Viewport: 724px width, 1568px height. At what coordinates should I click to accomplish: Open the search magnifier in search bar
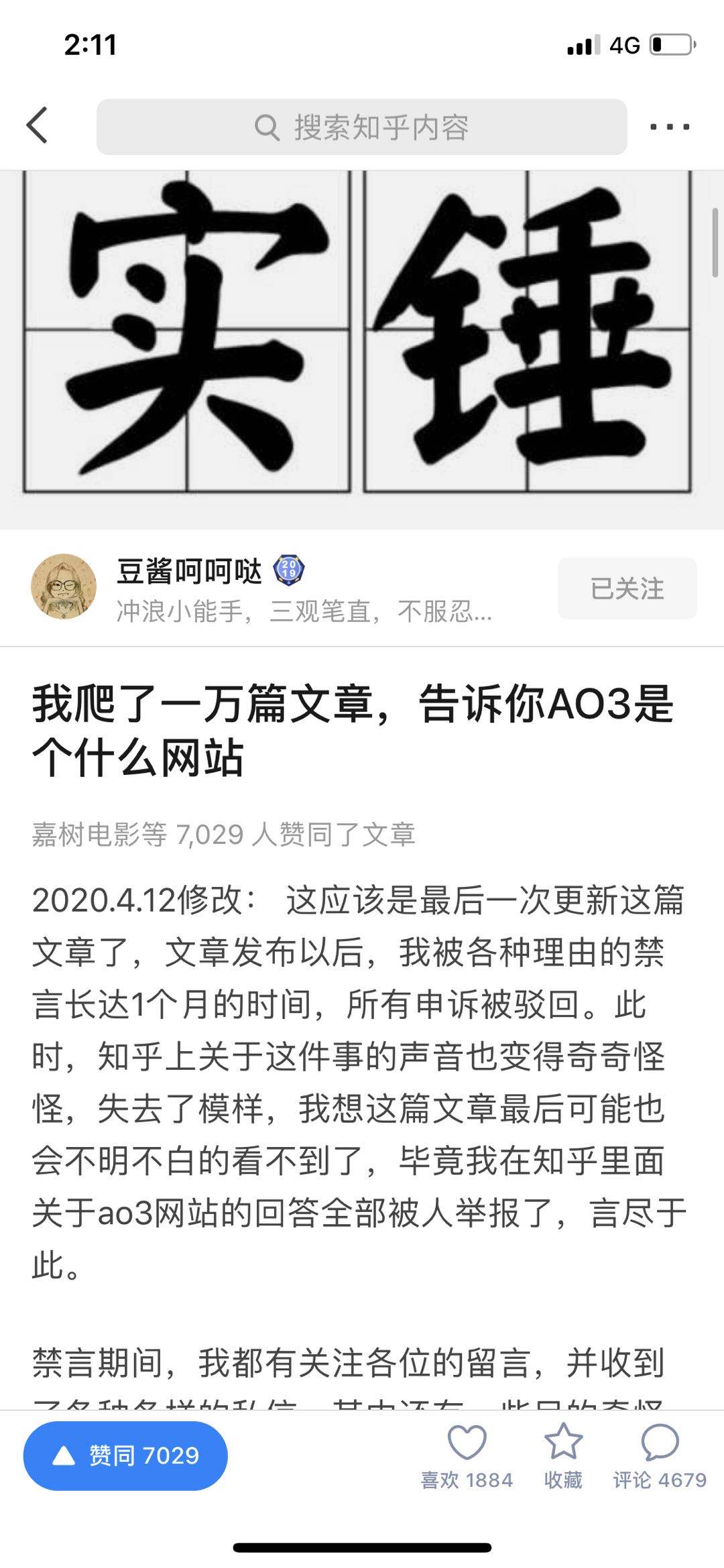(x=269, y=127)
